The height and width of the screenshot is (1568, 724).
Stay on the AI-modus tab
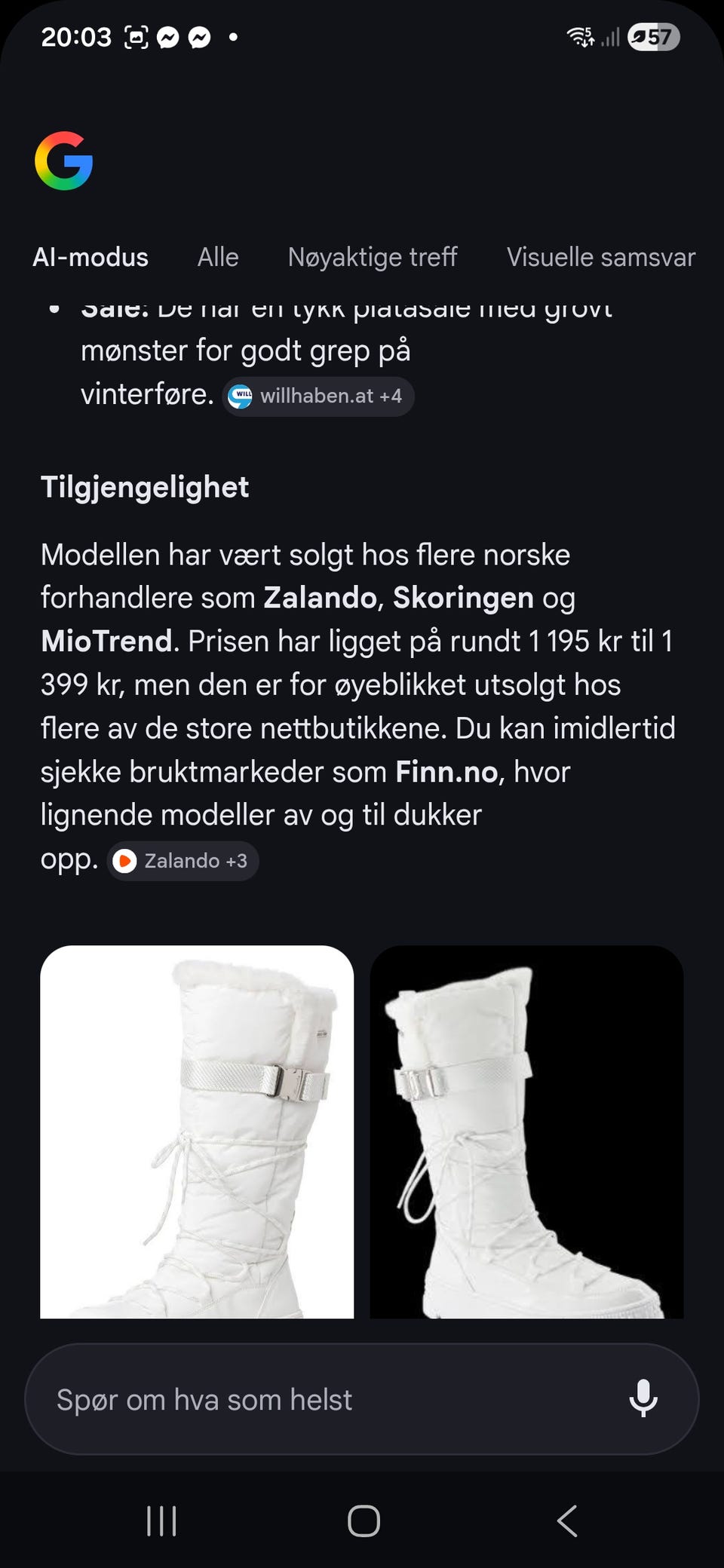pyautogui.click(x=91, y=256)
